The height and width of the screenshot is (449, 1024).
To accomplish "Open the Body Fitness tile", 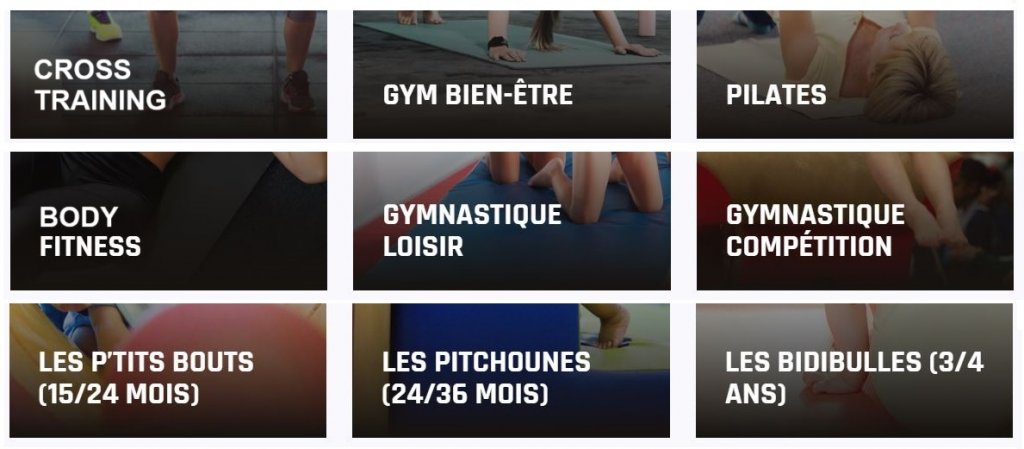I will (168, 221).
